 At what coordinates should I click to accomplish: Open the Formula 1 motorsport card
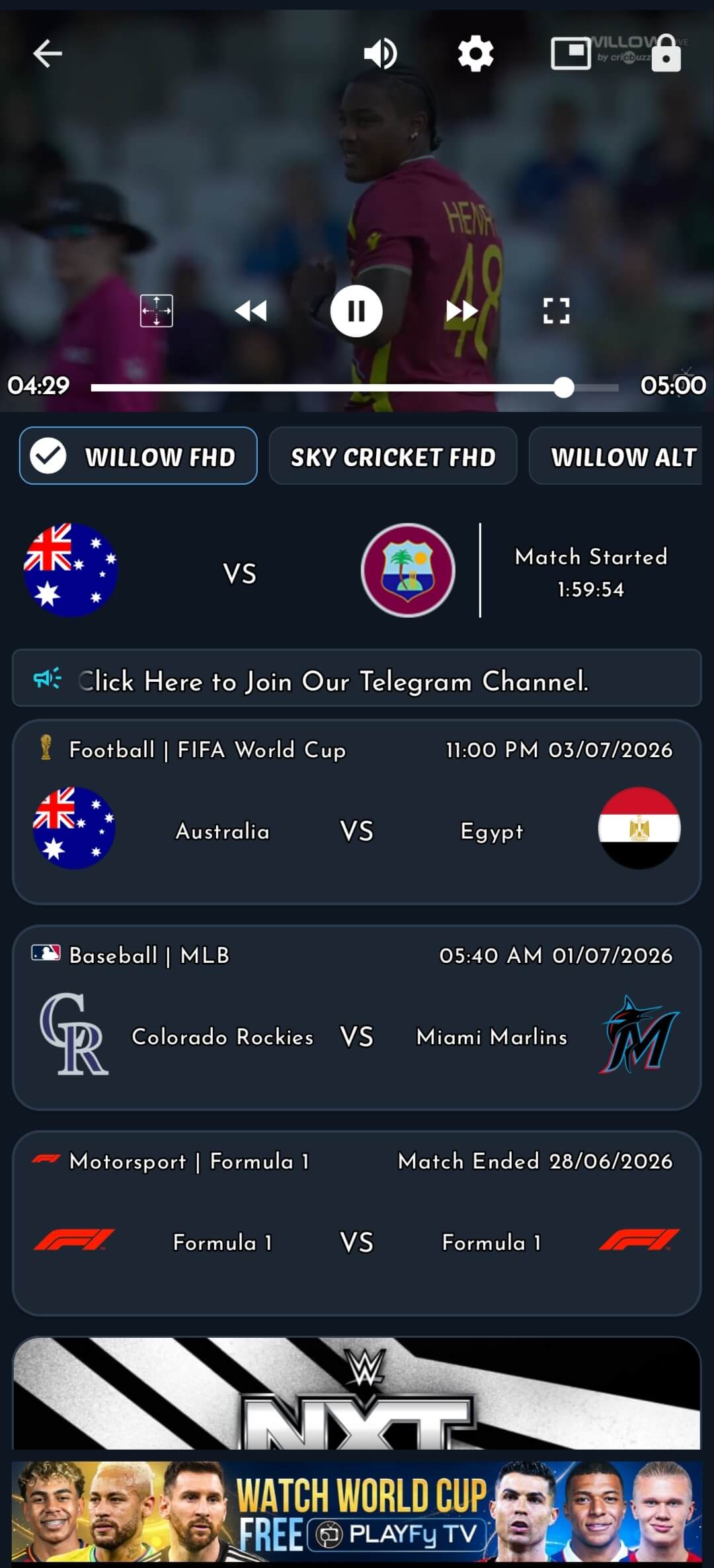[356, 1223]
